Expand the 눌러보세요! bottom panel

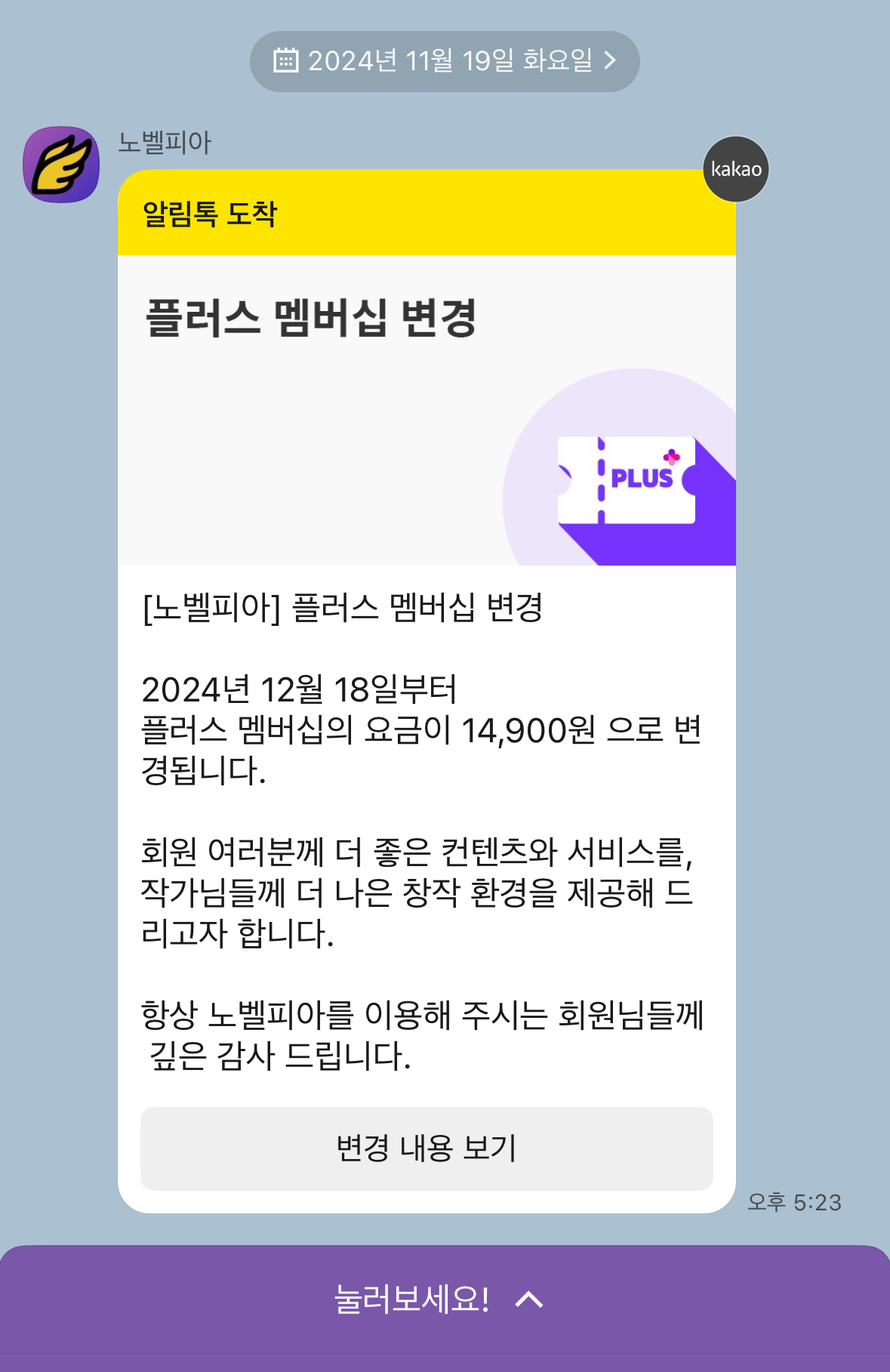coord(445,1300)
